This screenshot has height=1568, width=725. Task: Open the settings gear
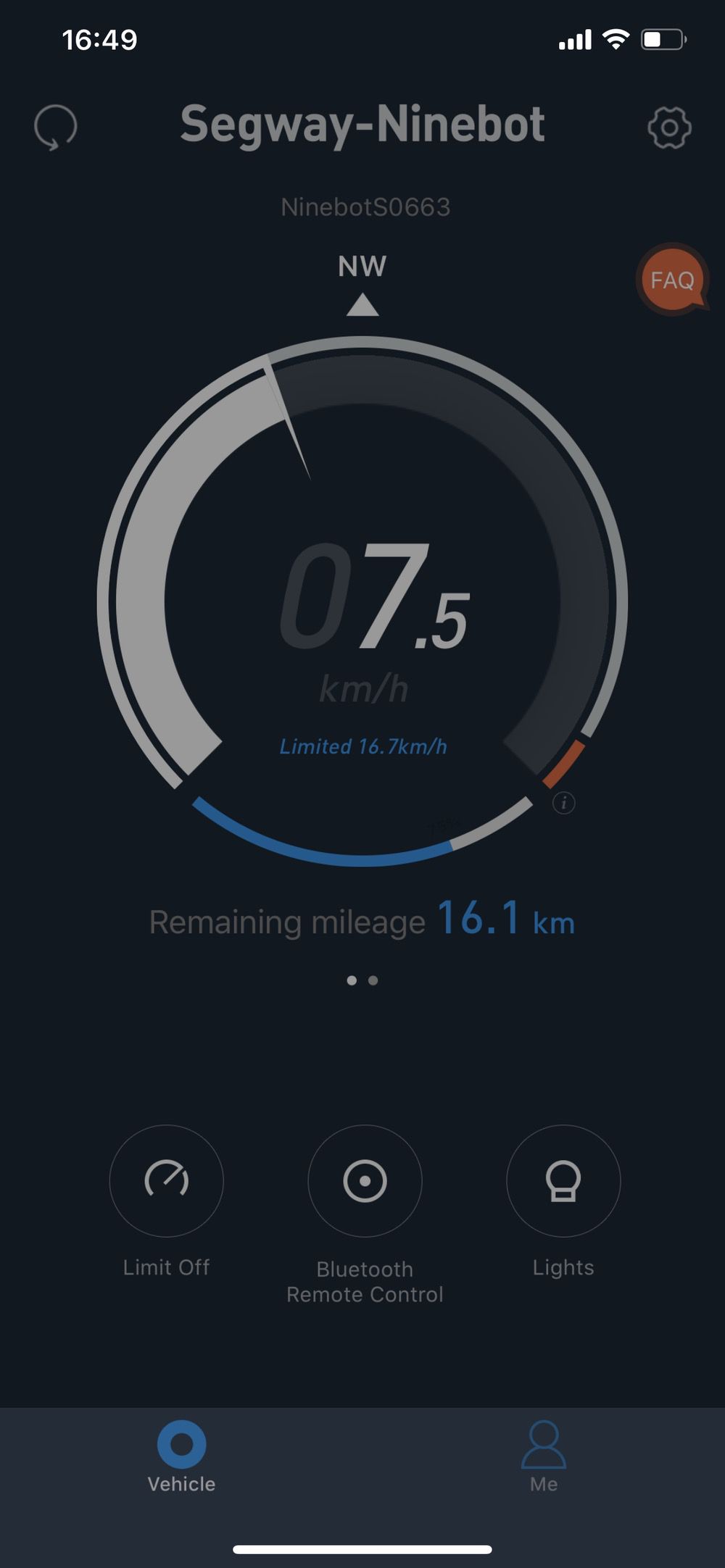click(669, 128)
